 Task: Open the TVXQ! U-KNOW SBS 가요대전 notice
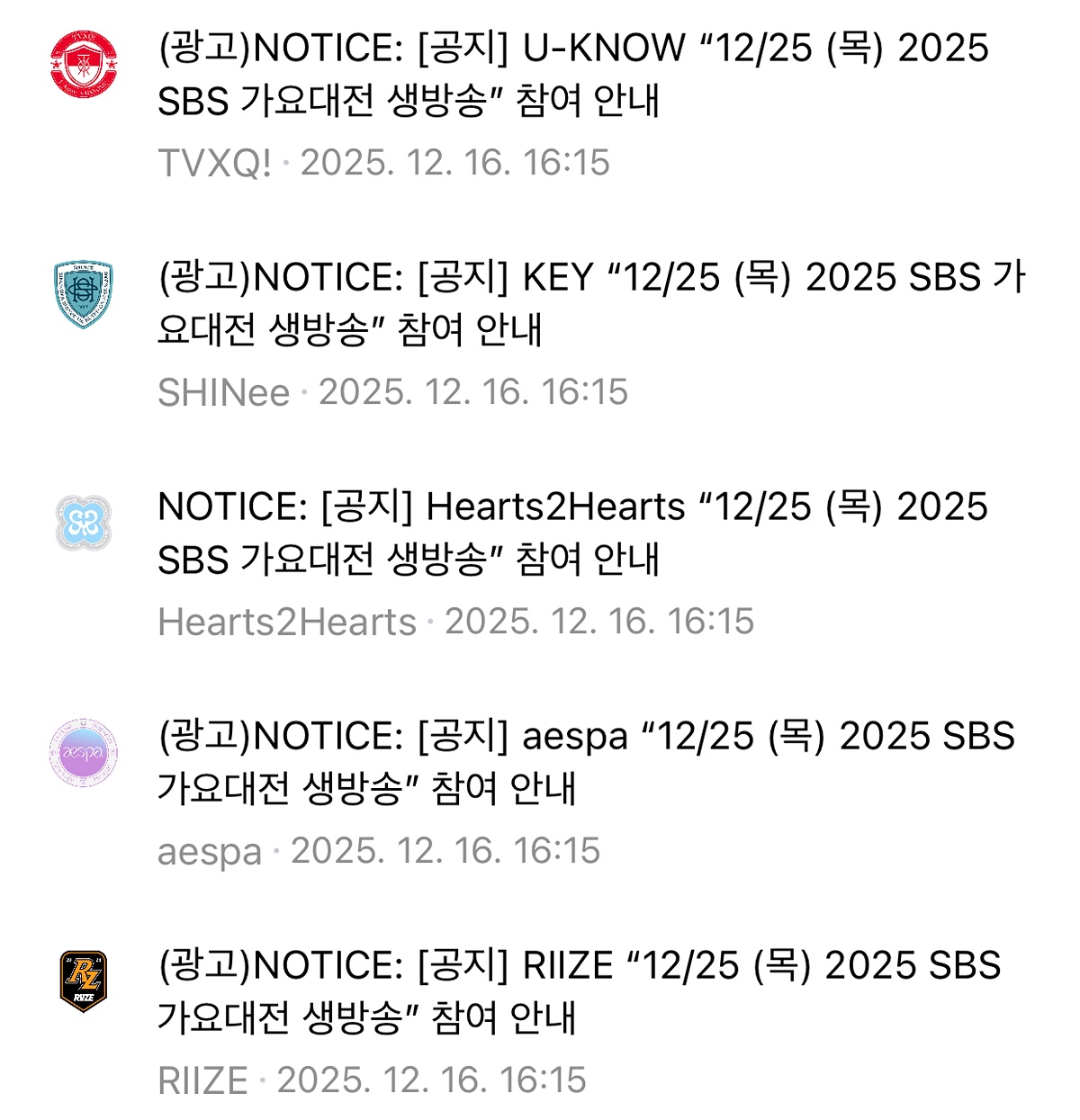pyautogui.click(x=572, y=74)
